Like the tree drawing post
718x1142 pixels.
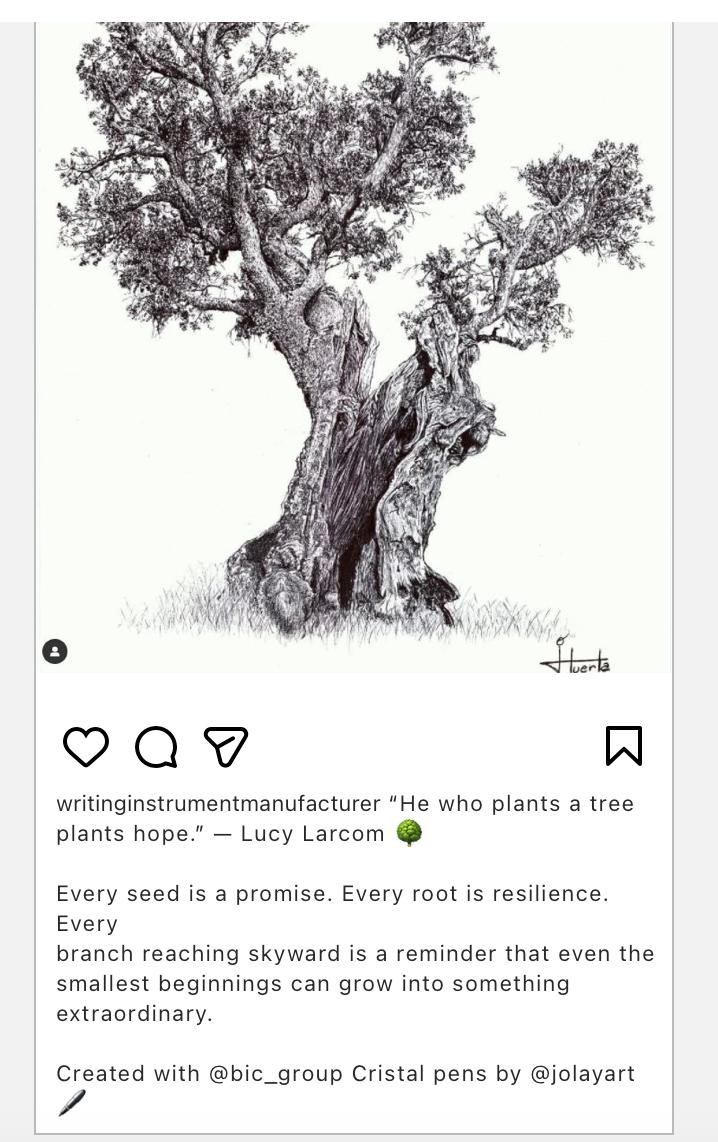click(x=86, y=747)
